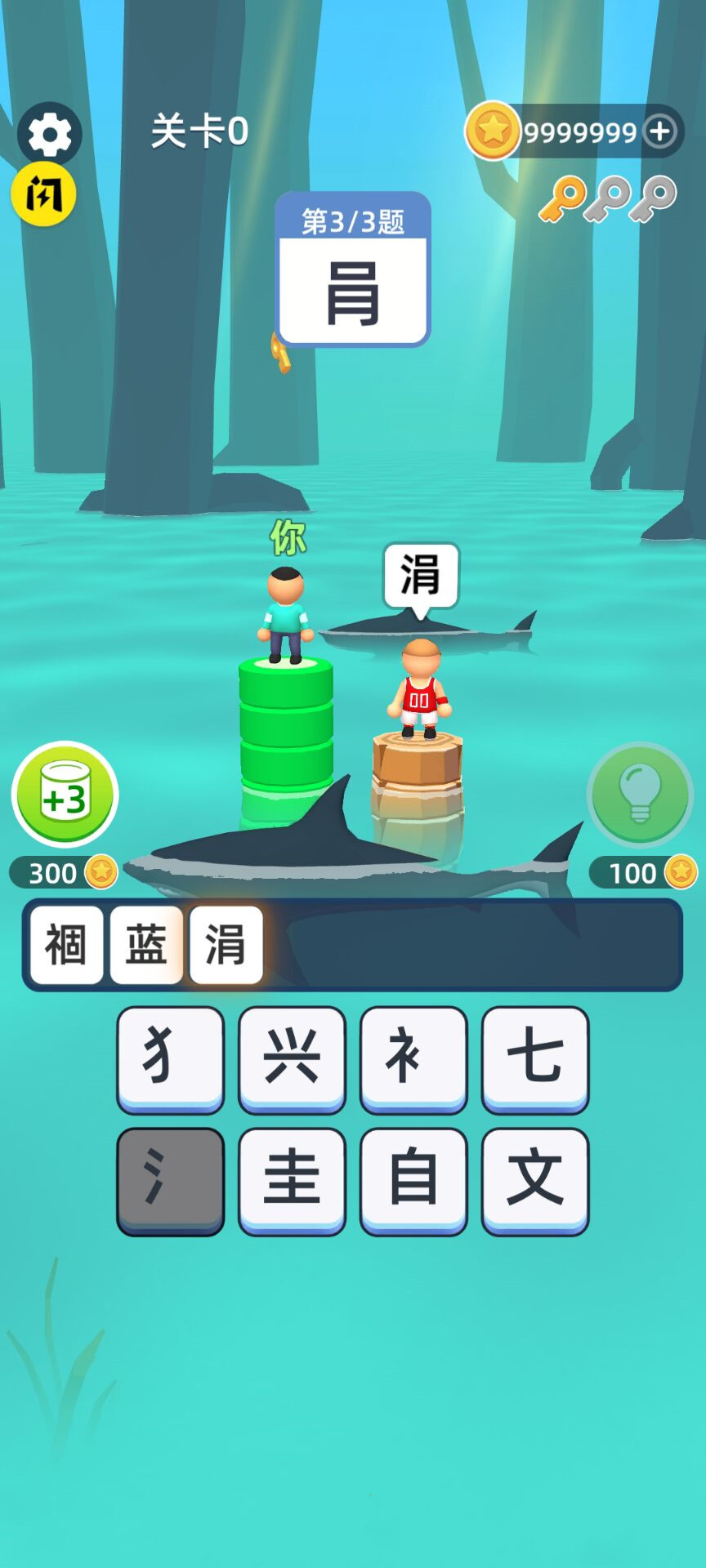Select the 蓝 answer in the word row
Screen dimensions: 706x1568
145,944
